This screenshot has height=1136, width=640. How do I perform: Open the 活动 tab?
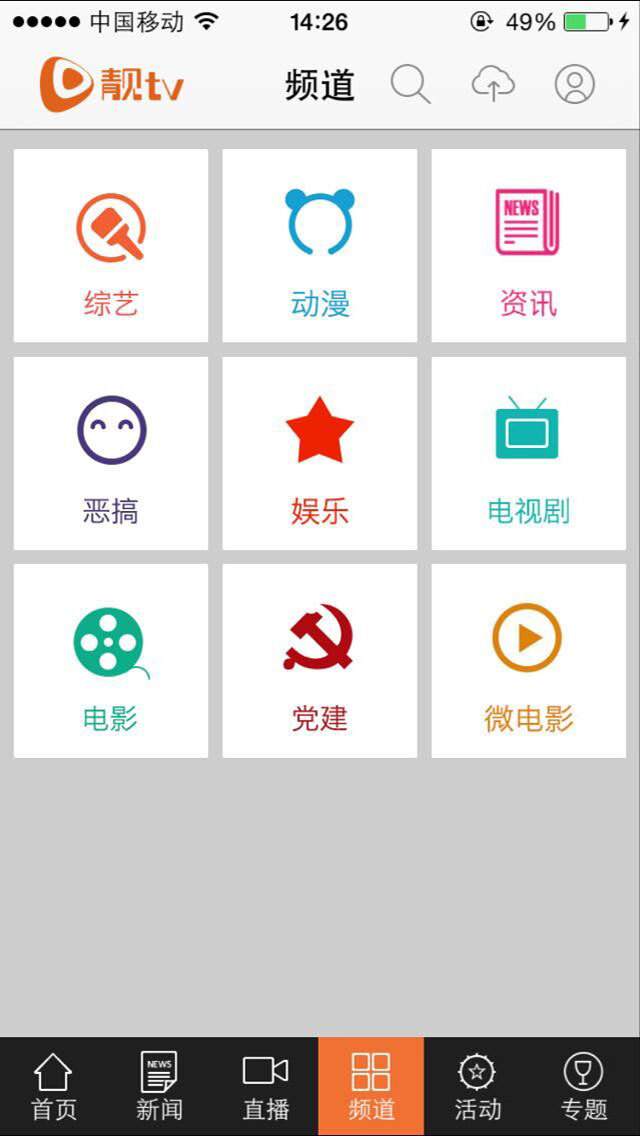coord(477,1087)
